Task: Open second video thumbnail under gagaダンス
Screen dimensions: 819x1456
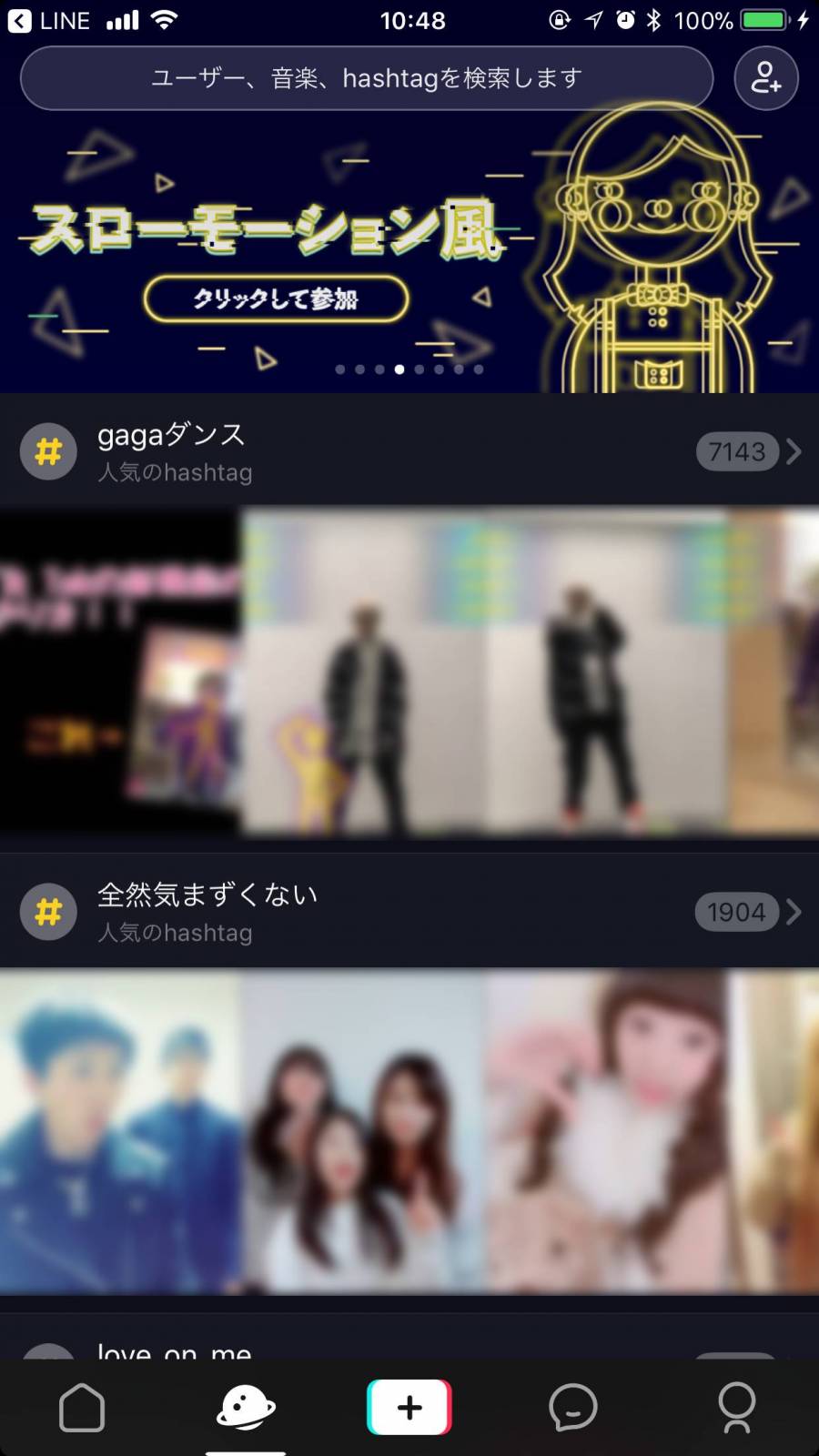Action: pos(364,671)
